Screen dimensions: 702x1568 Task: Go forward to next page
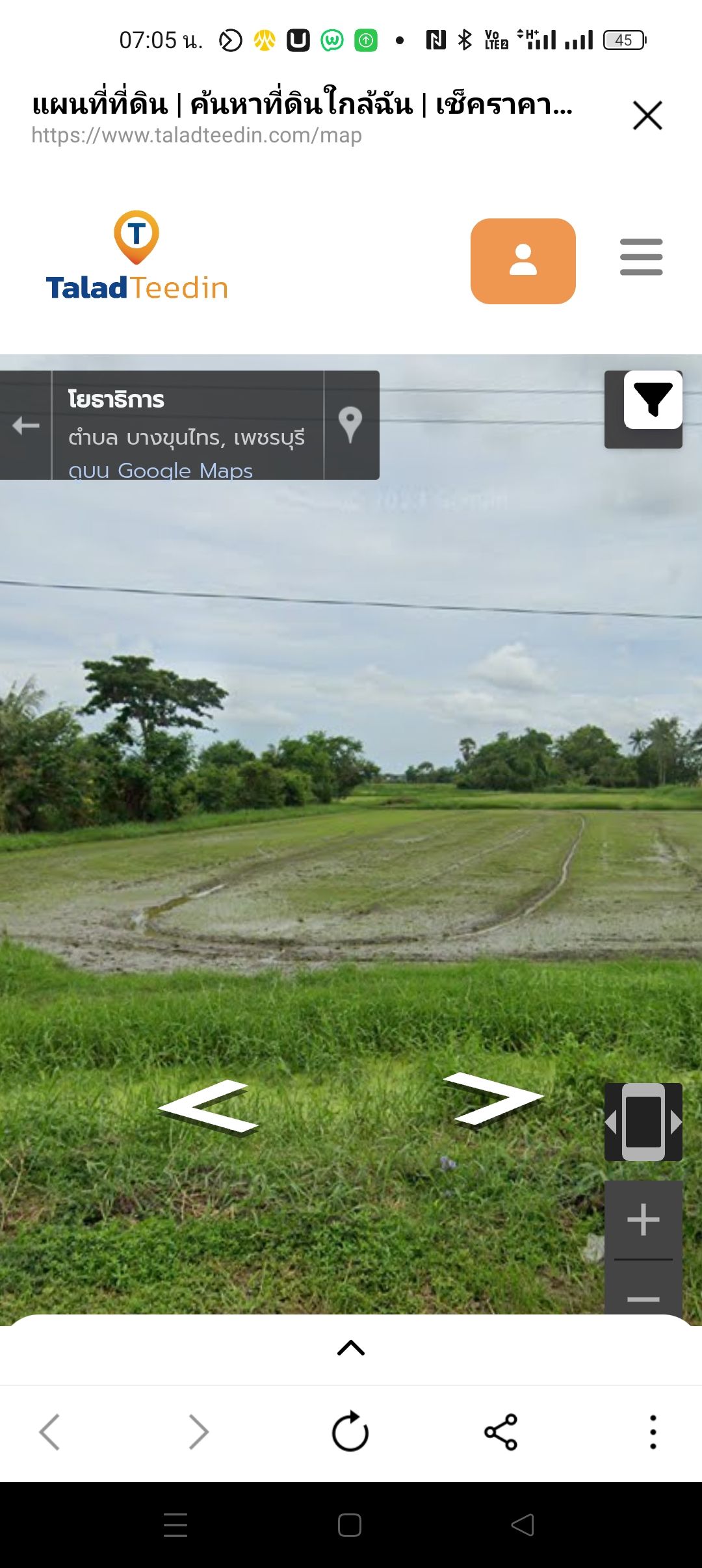click(x=198, y=1432)
